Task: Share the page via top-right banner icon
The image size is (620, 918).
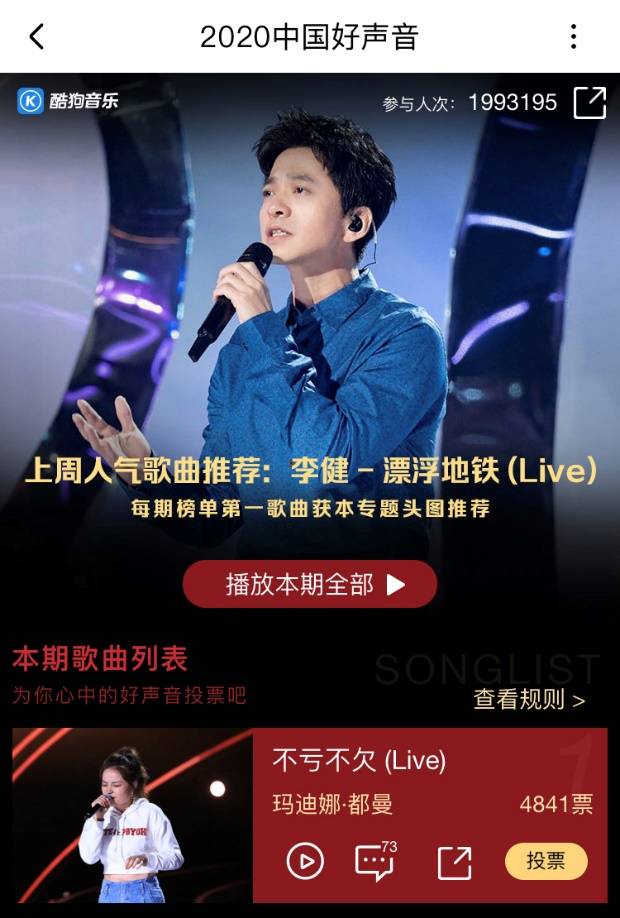Action: [x=589, y=103]
